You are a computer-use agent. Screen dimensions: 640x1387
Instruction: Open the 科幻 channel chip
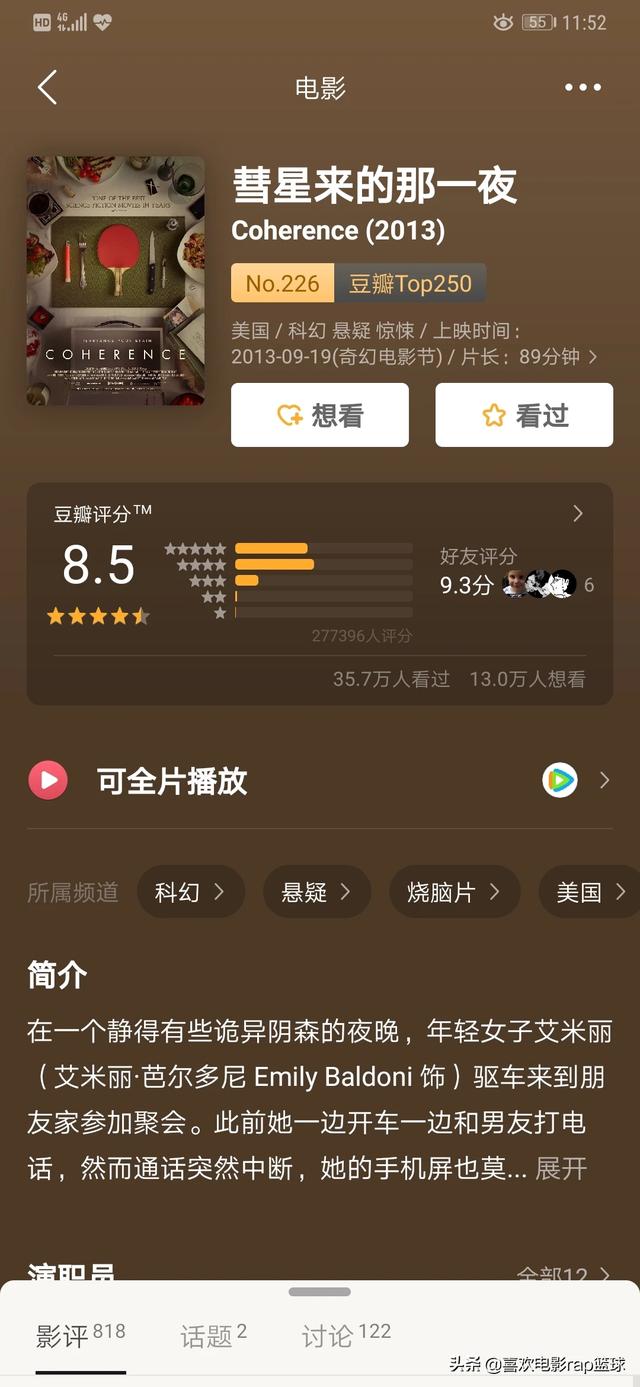[190, 892]
